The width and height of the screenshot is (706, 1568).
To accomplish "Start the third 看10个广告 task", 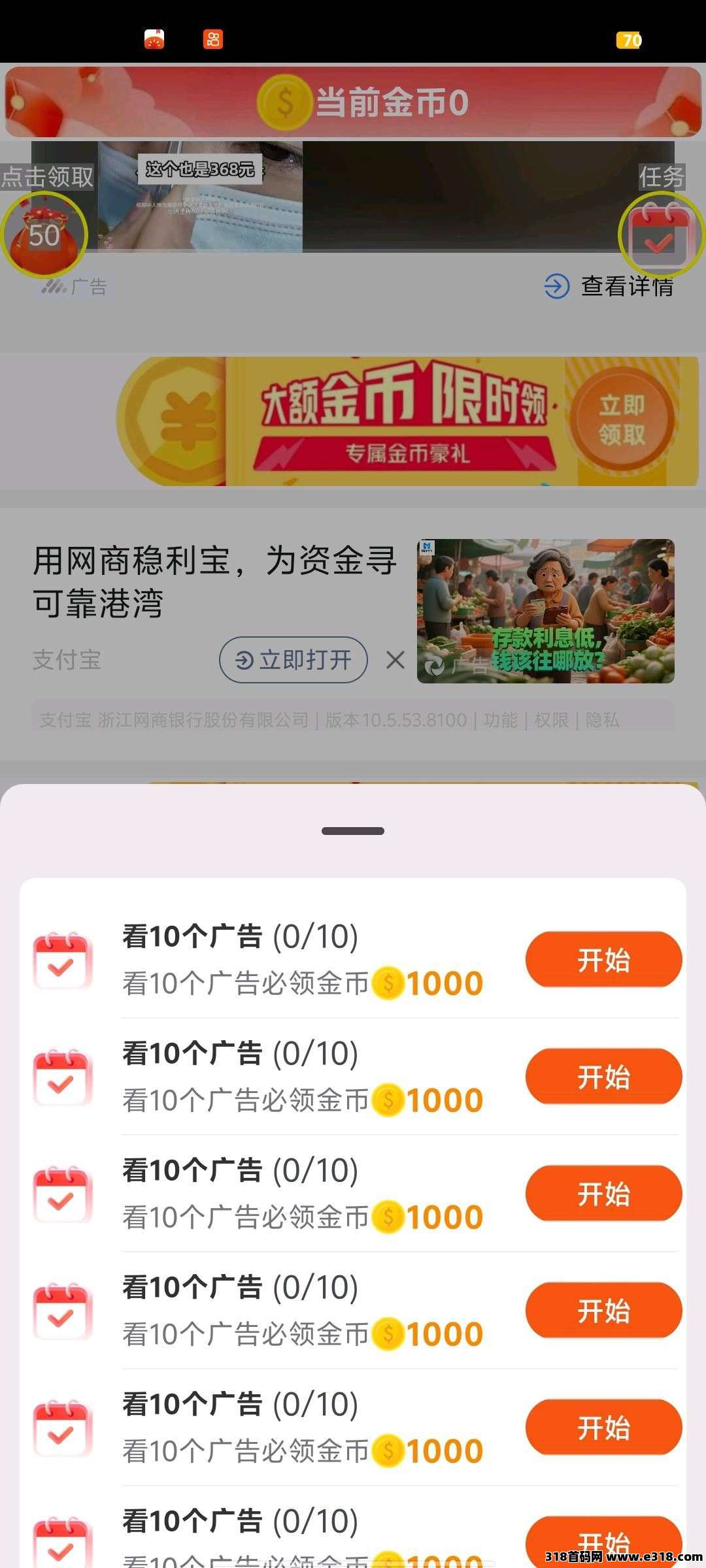I will (603, 1194).
